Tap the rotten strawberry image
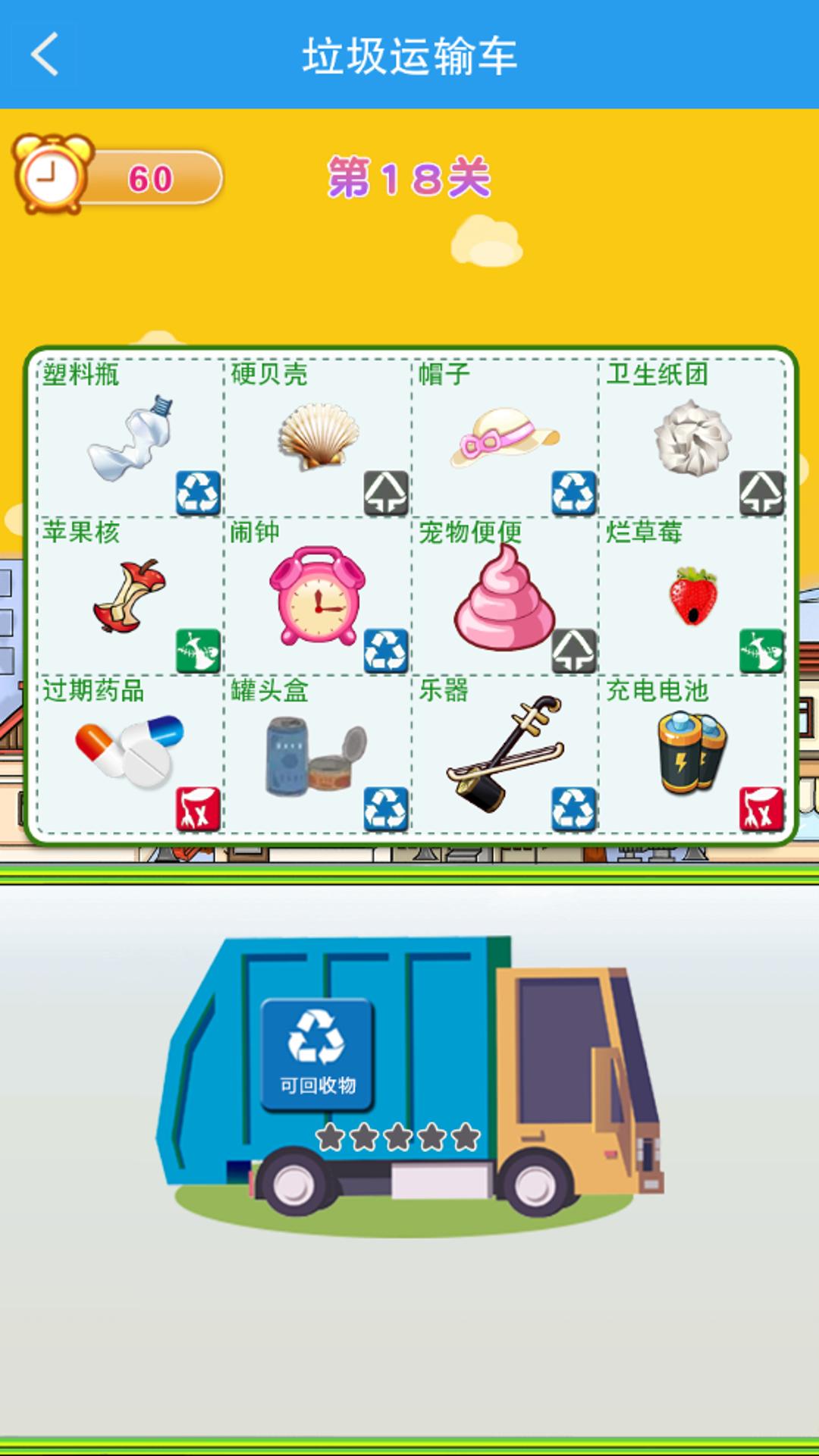This screenshot has height=1456, width=819. coord(692,595)
